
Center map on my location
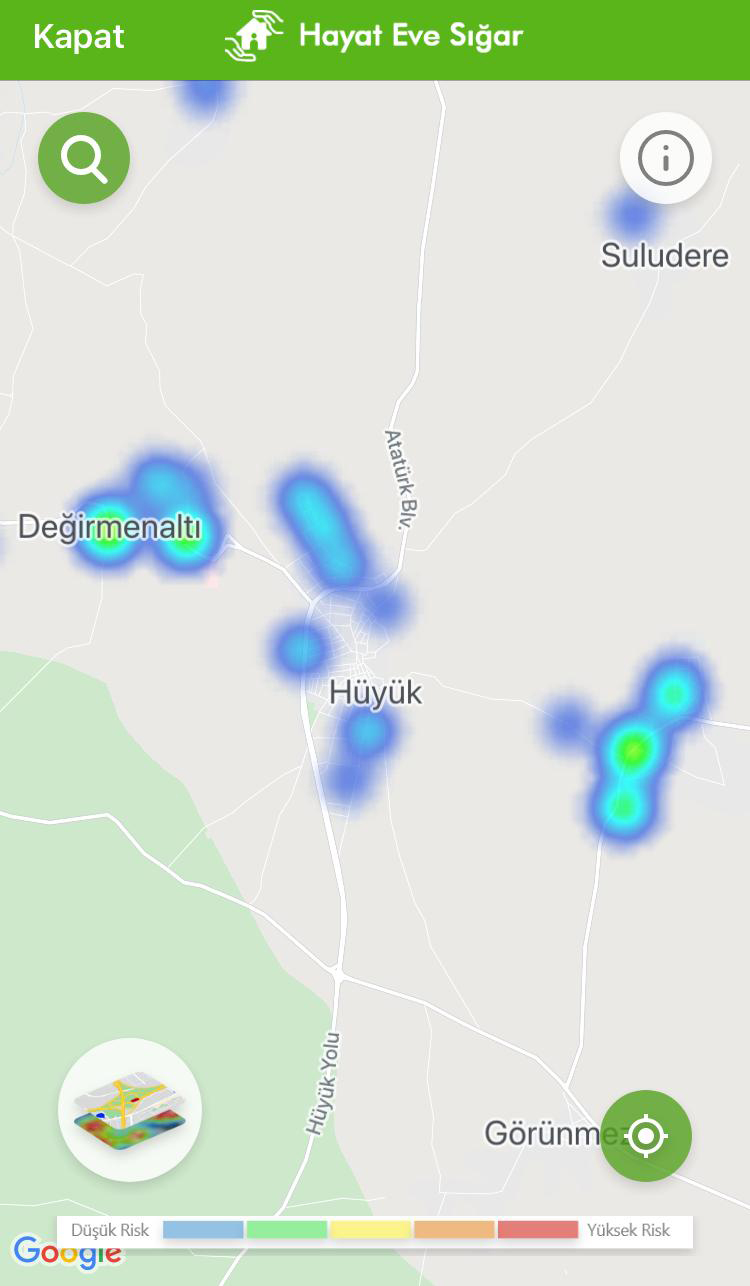pos(646,1136)
